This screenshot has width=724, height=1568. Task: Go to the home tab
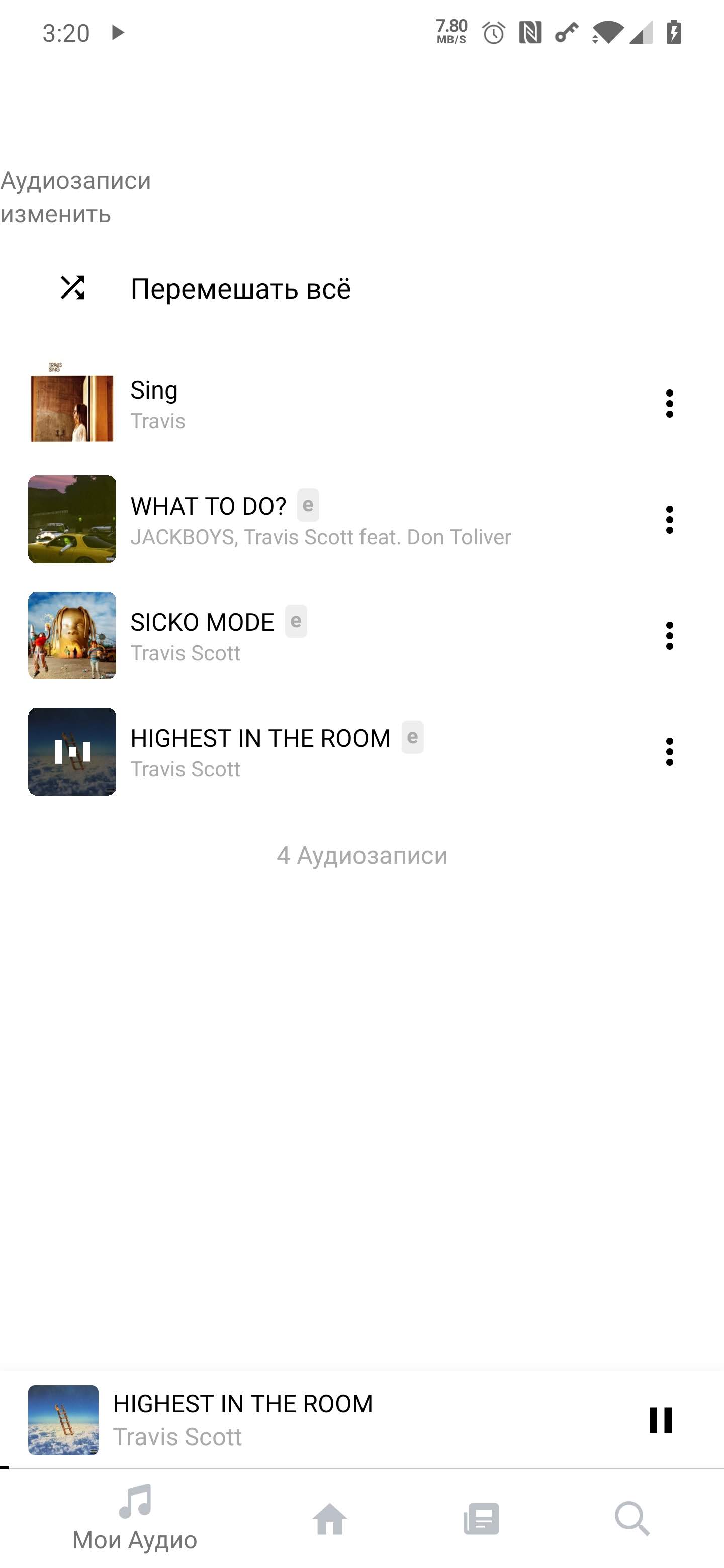point(329,1519)
